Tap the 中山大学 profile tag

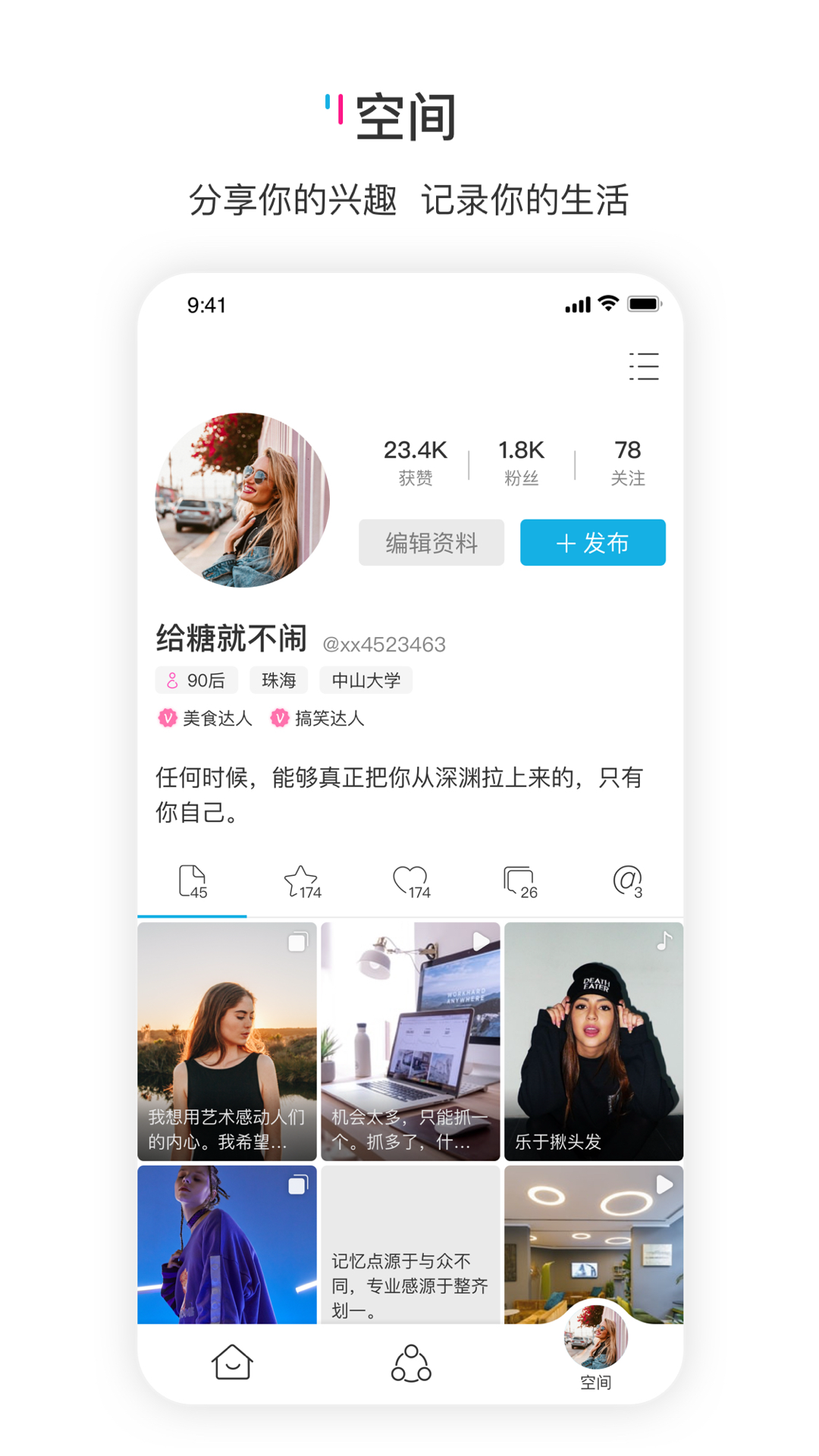(366, 680)
